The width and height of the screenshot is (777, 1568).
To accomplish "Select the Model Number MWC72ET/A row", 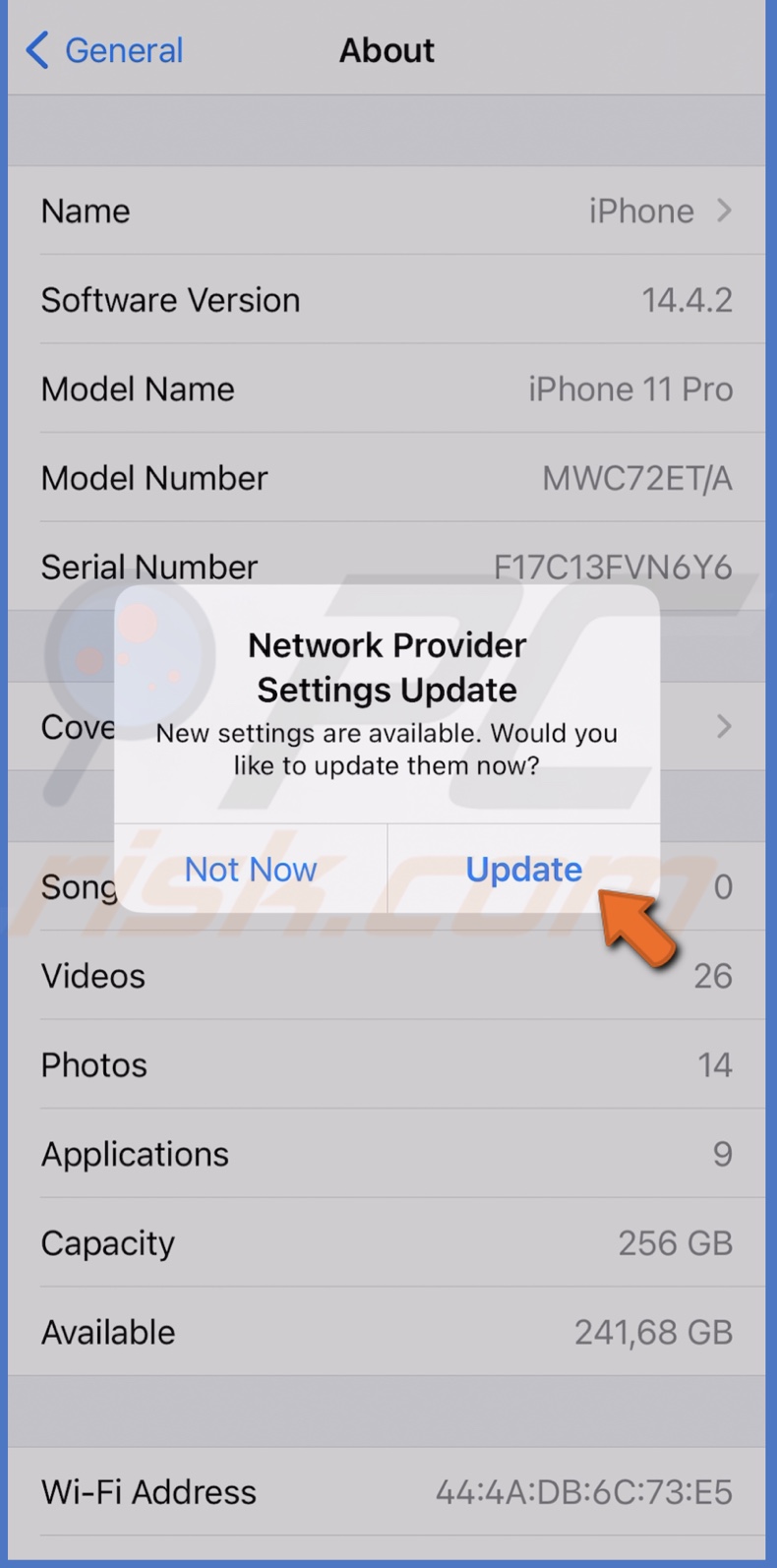I will 388,478.
